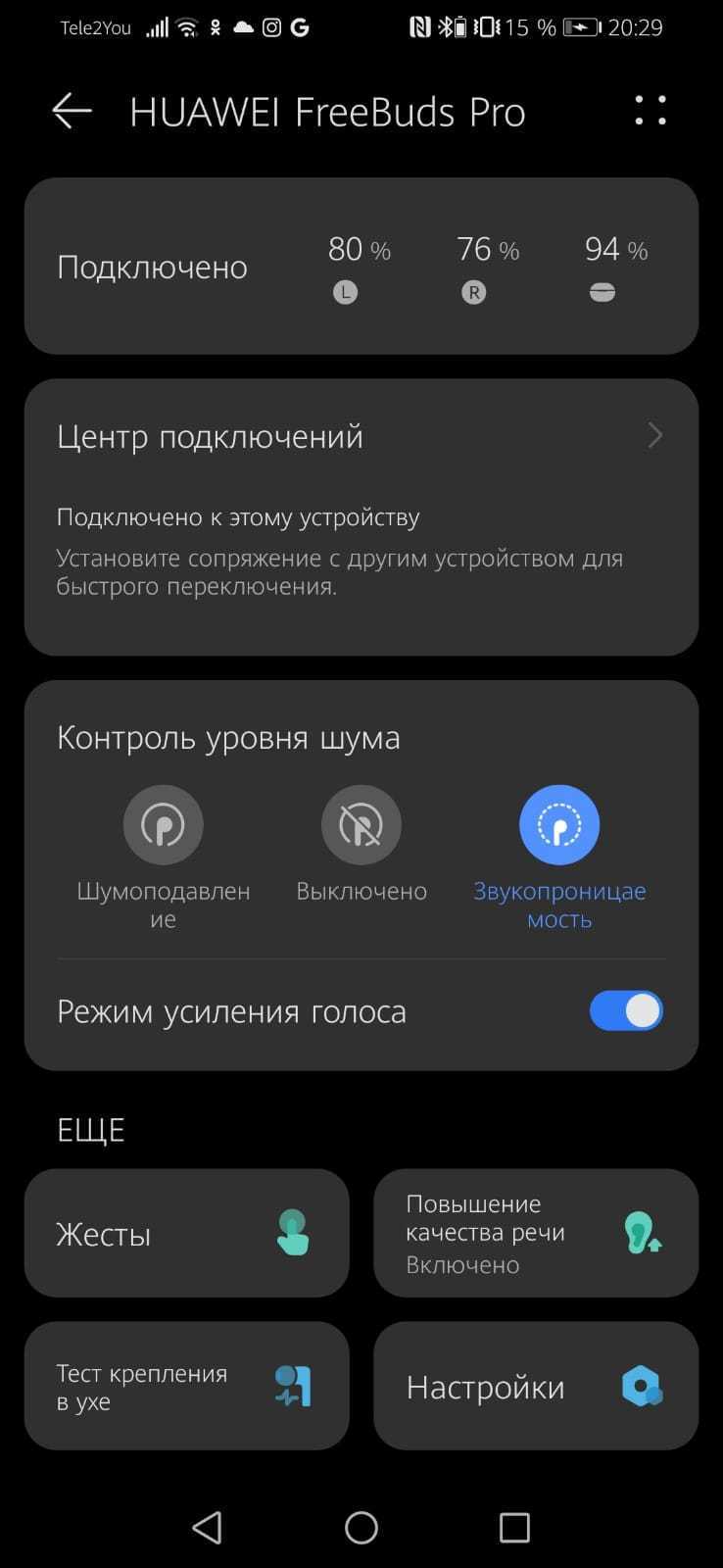Open Жесты settings card

(x=186, y=1233)
